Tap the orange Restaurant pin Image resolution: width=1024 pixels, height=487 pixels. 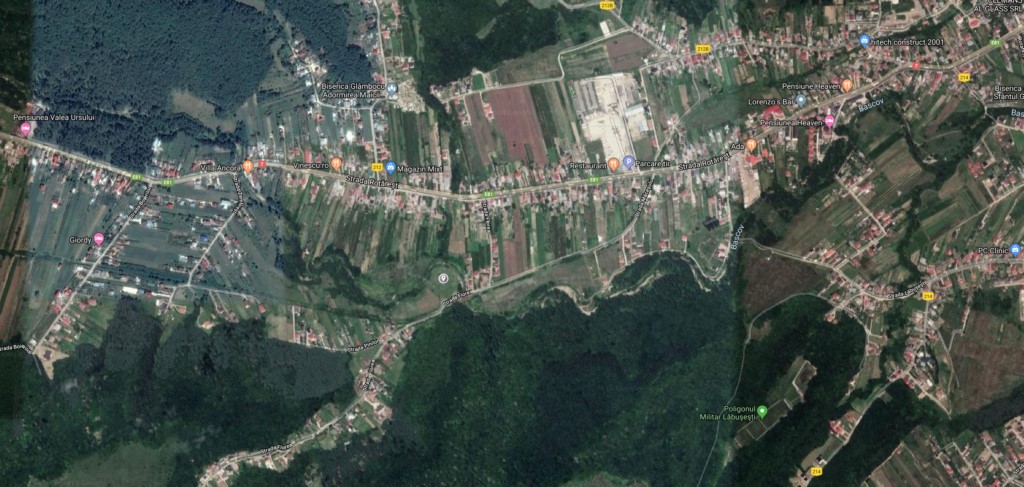coord(613,163)
